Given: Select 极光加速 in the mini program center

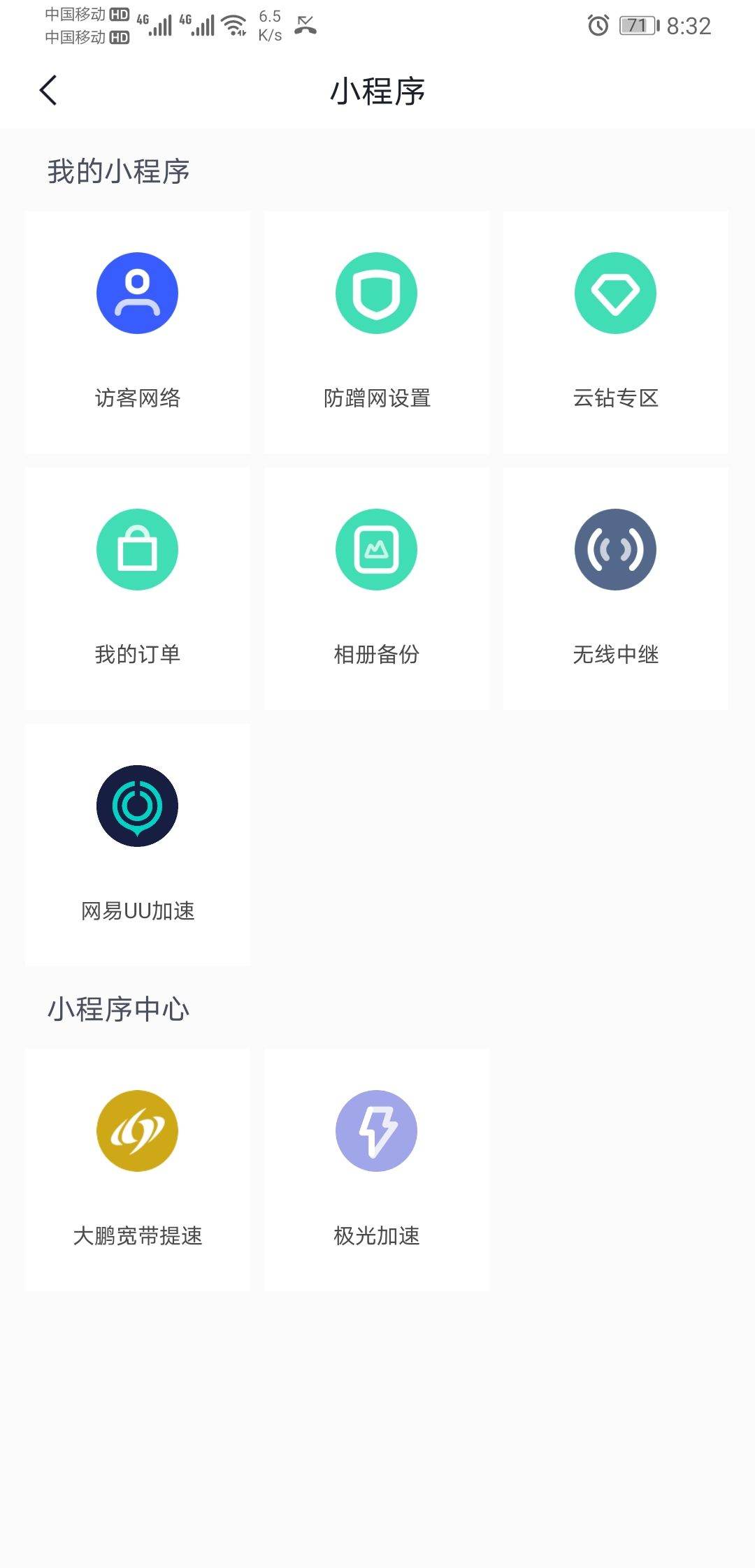Looking at the screenshot, I should coord(377,1170).
